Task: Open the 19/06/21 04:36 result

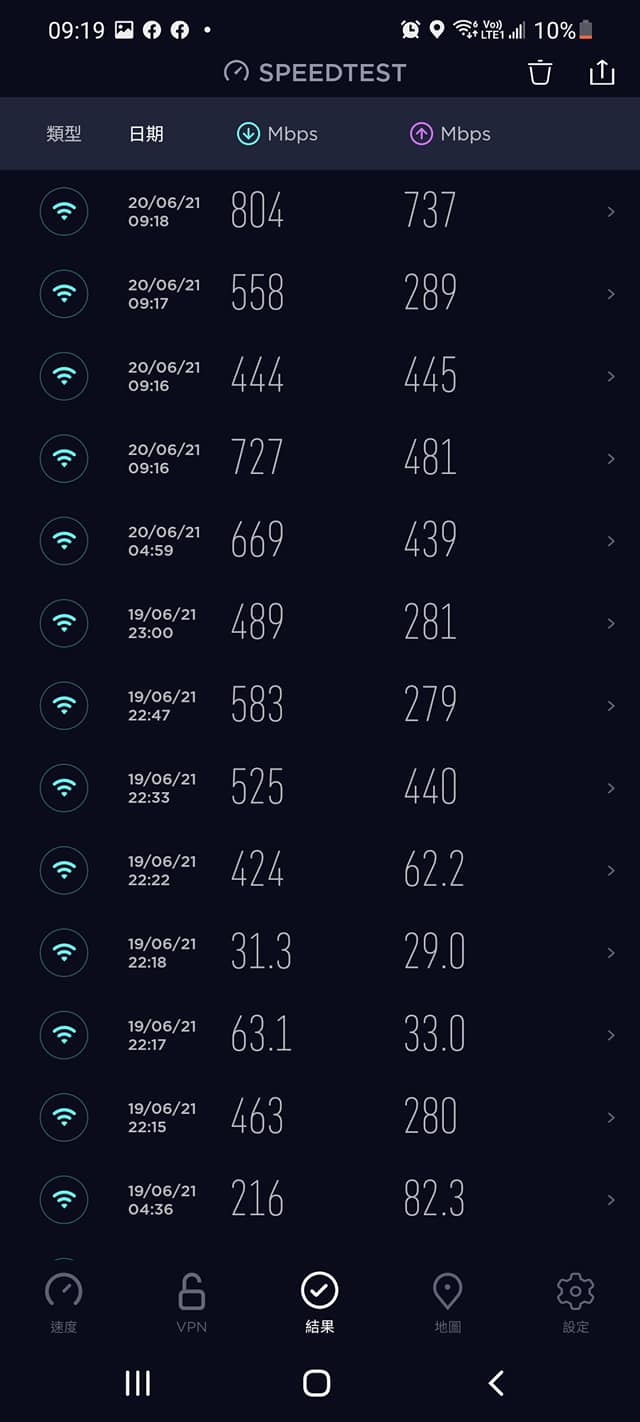Action: coord(320,1199)
